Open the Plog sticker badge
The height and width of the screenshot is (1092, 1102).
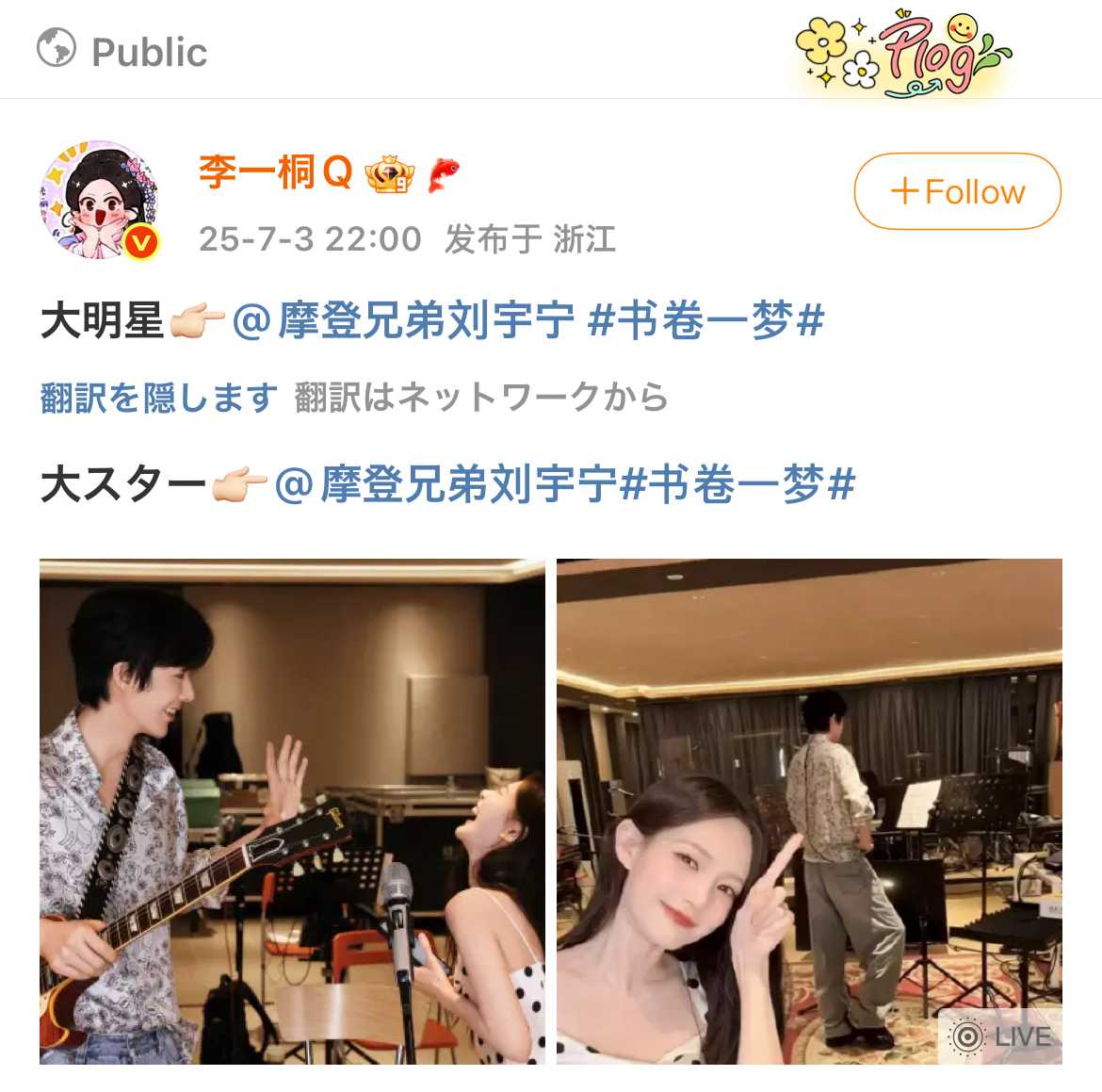[x=901, y=55]
